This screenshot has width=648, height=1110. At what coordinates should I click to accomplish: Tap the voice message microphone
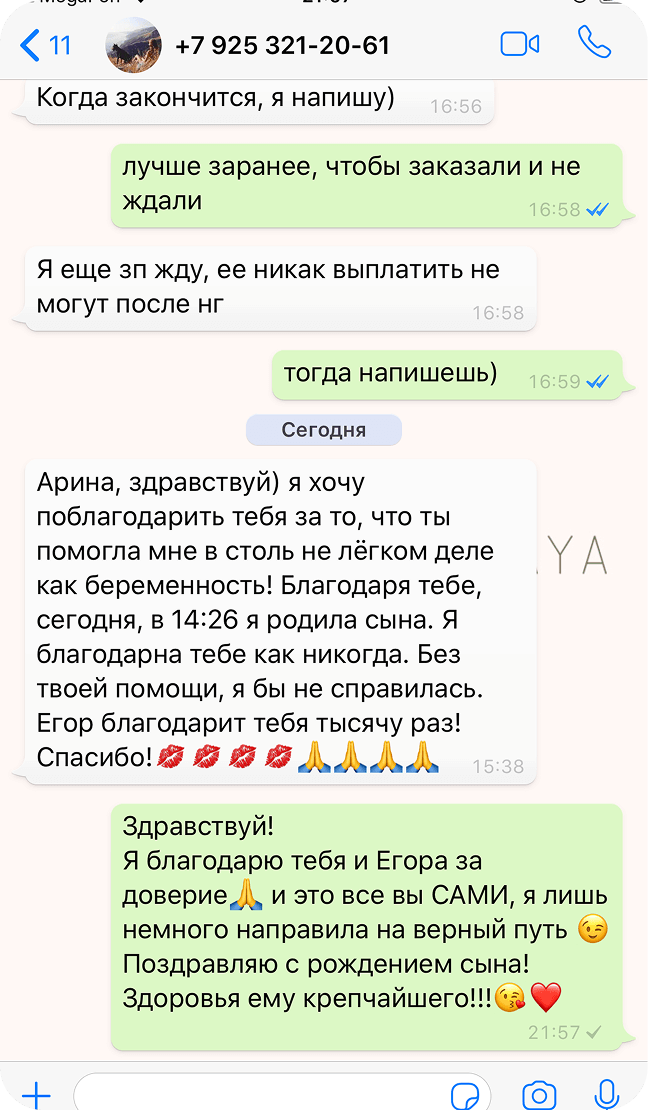[607, 1094]
